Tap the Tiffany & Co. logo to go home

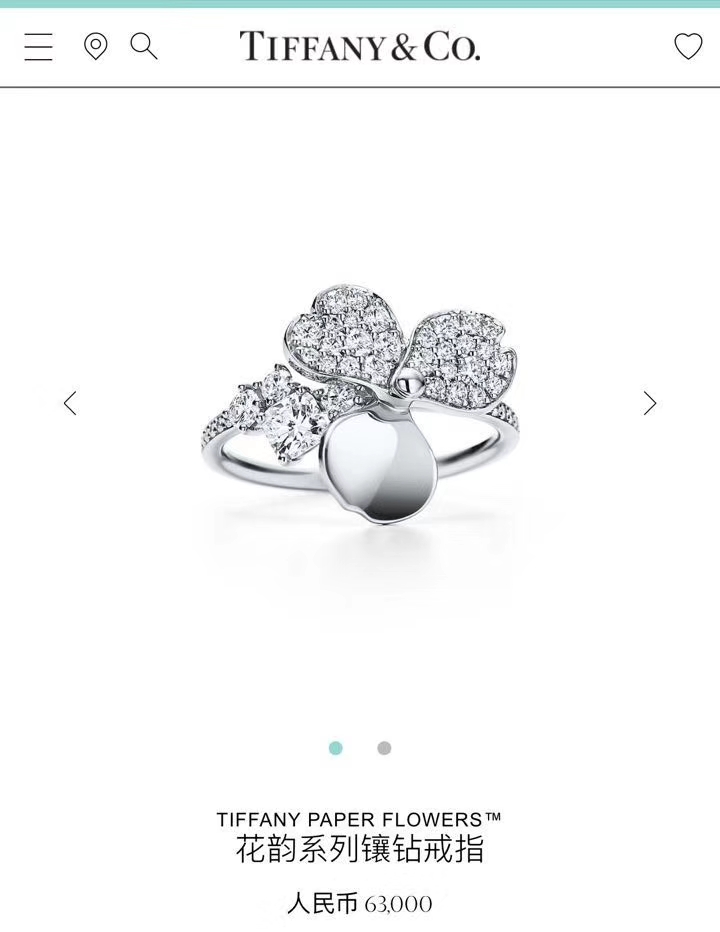click(359, 46)
